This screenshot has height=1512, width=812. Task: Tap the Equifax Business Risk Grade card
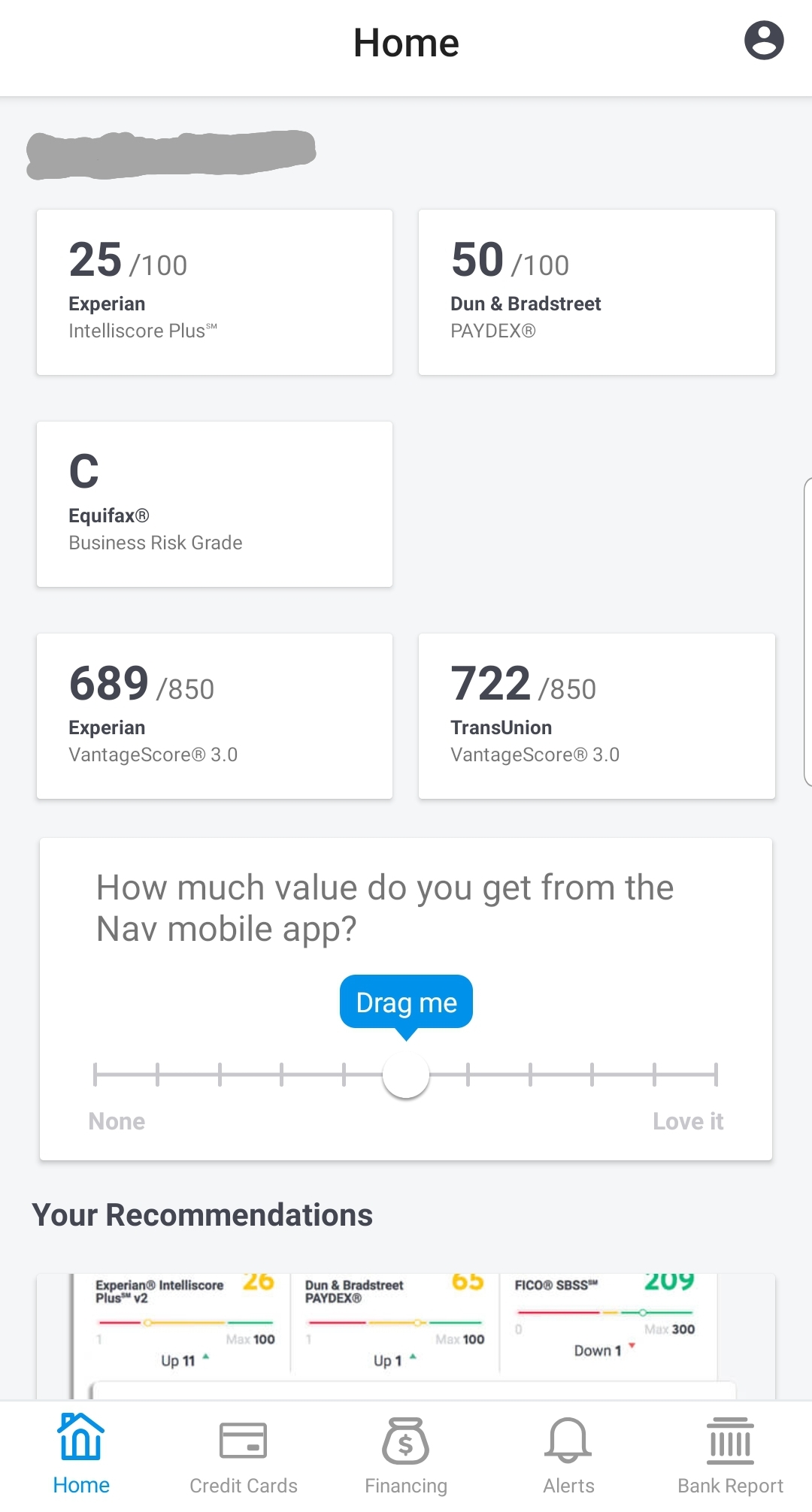214,503
